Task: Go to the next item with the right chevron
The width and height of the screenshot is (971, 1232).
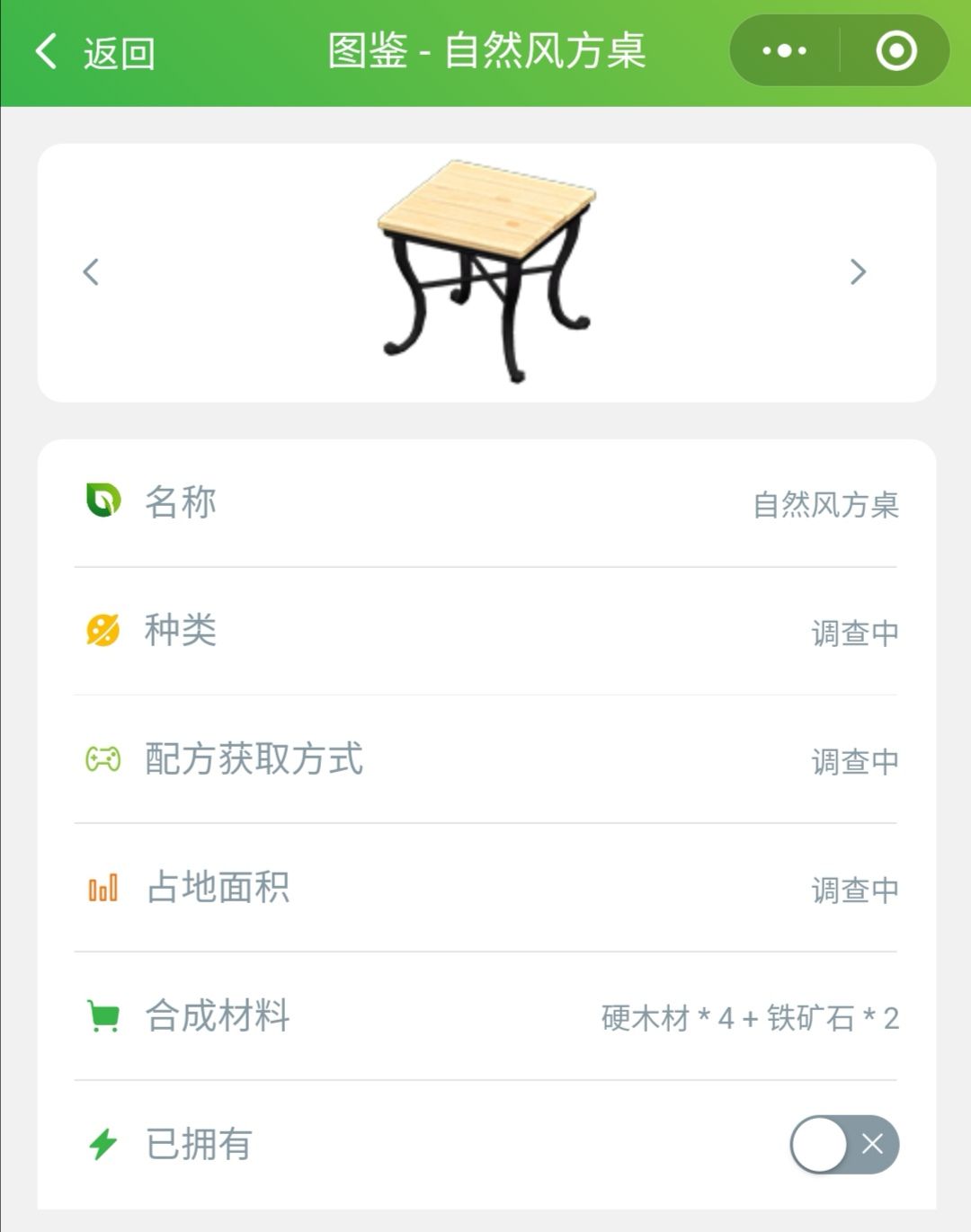Action: click(x=859, y=271)
